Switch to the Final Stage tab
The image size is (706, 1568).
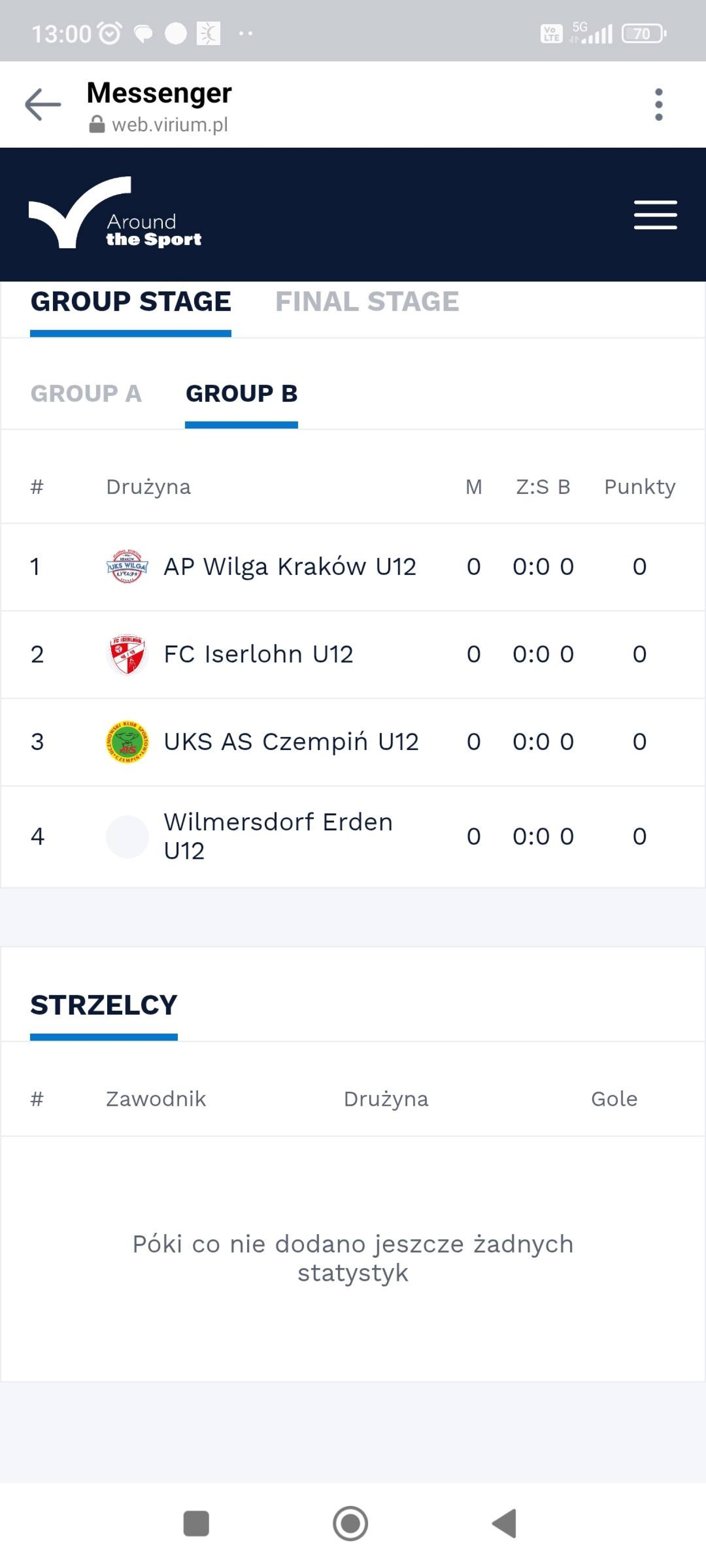(367, 302)
